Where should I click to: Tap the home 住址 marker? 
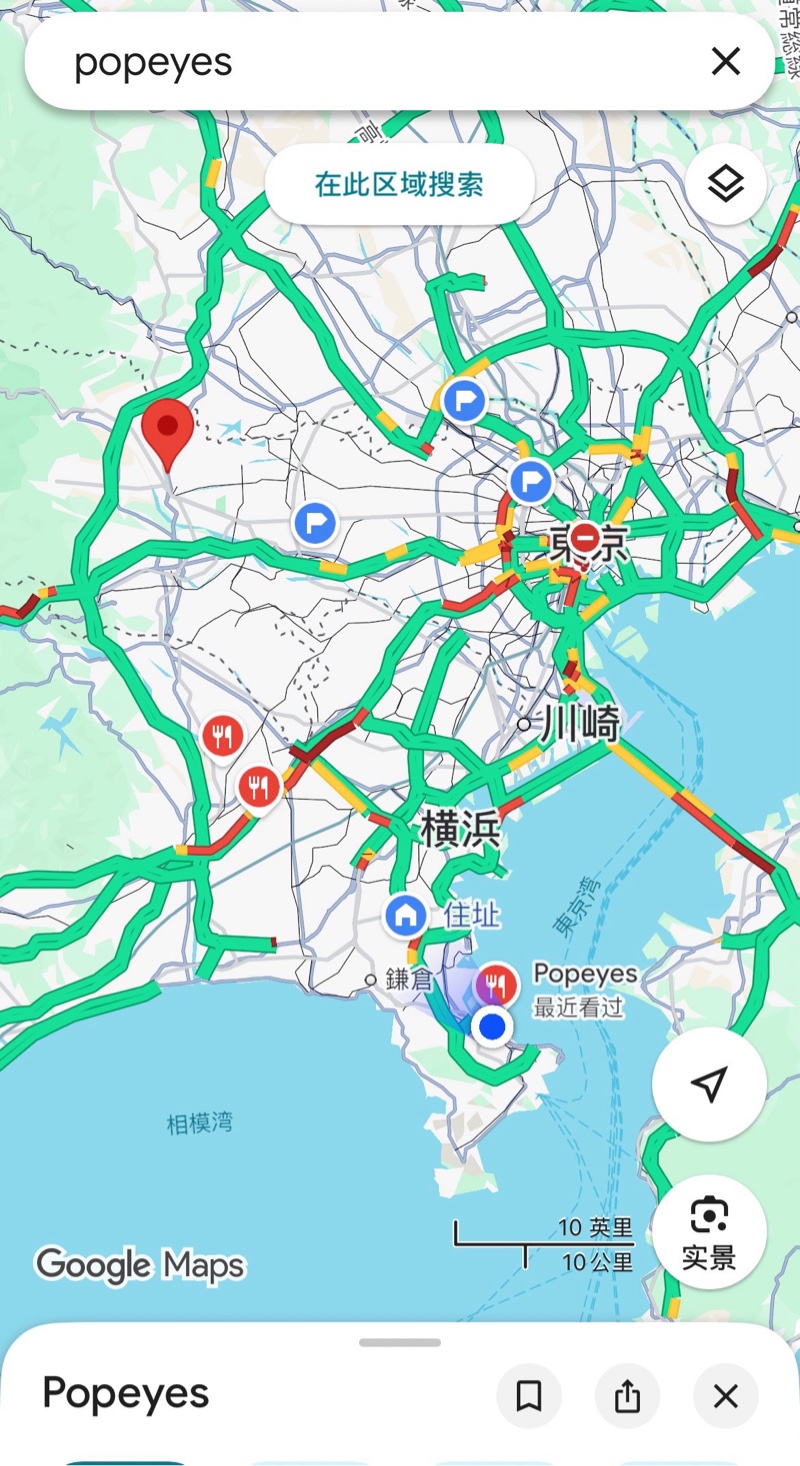click(x=406, y=914)
